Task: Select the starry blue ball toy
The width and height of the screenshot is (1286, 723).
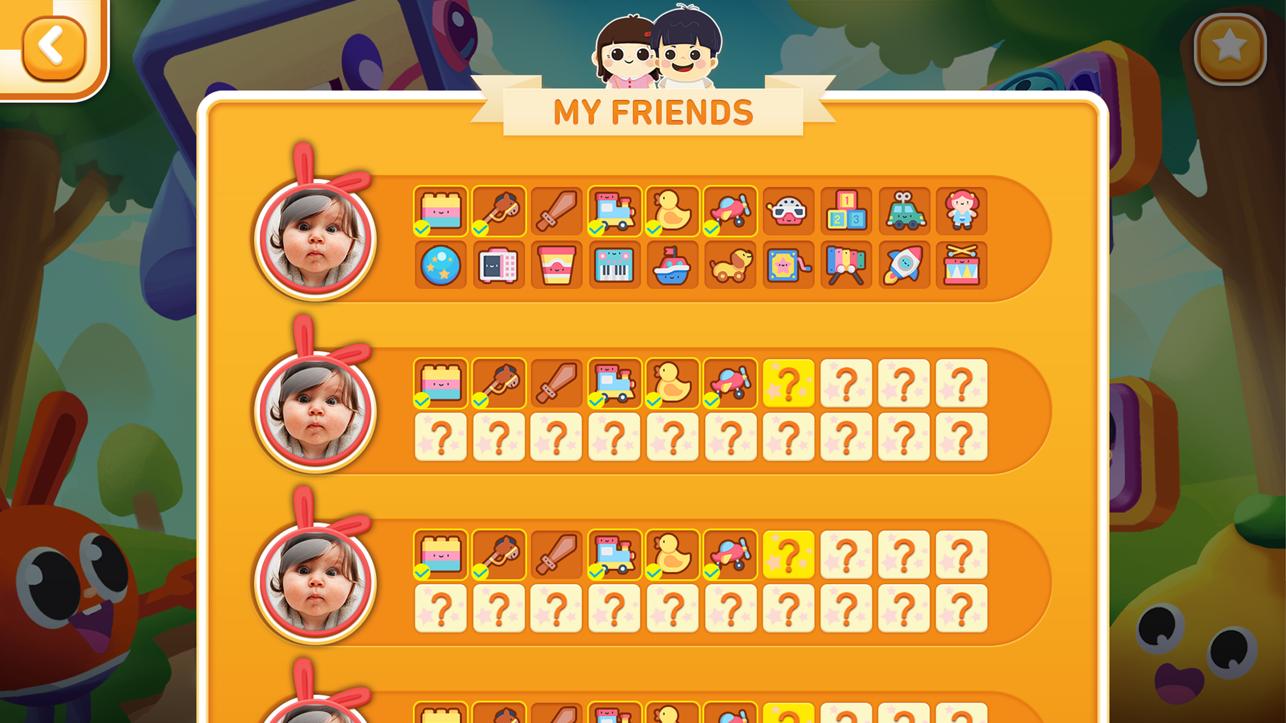Action: 441,265
